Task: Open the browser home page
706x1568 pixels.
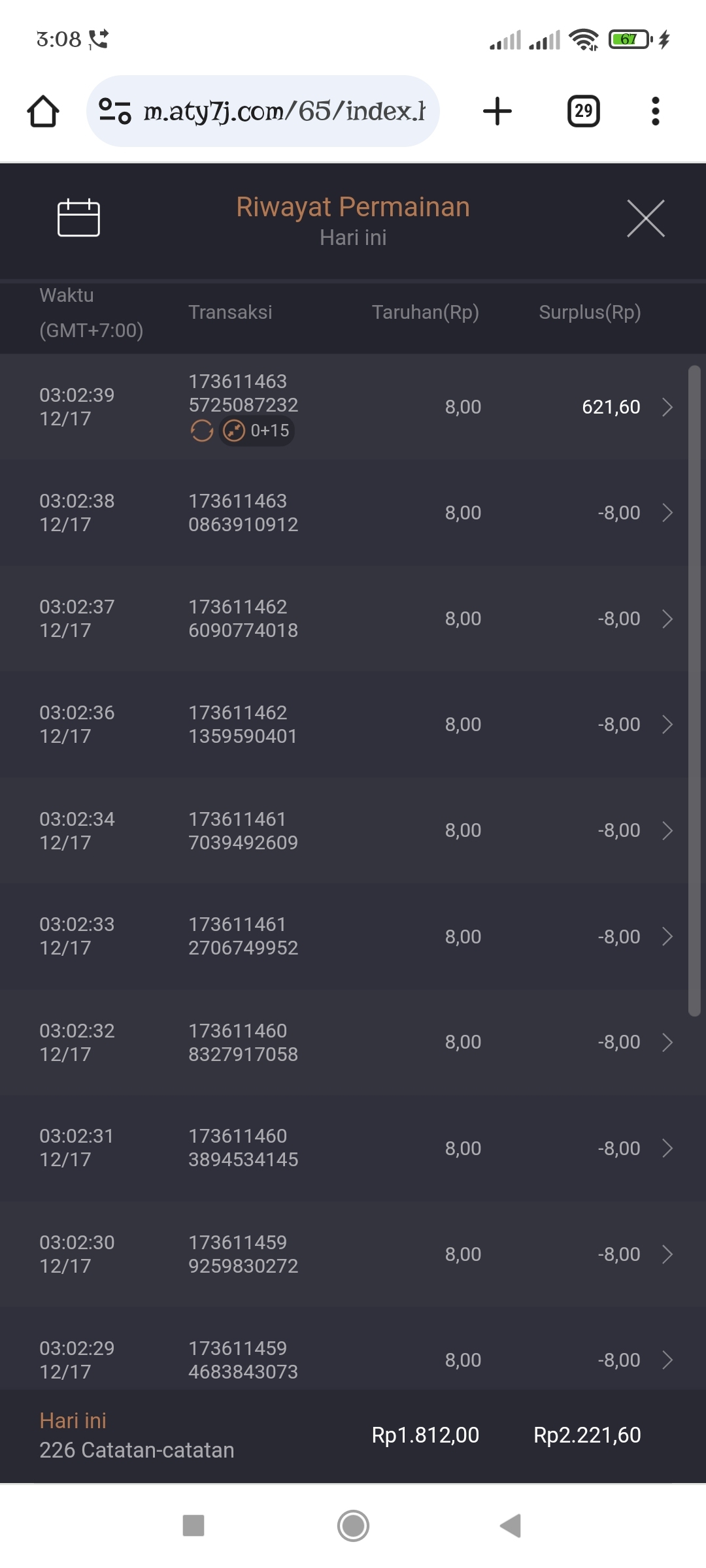Action: coord(43,111)
